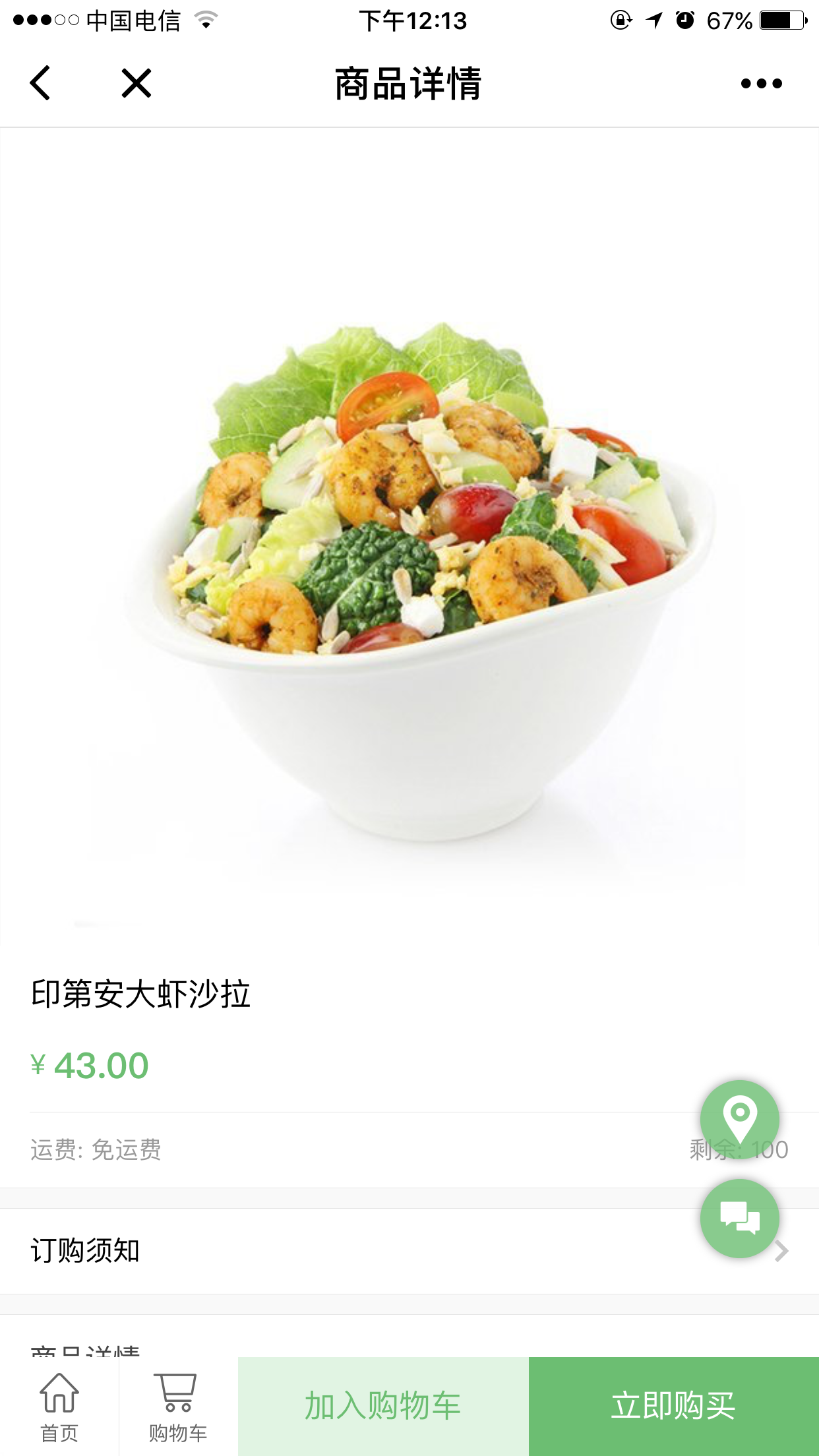Open the 购物车 shopping cart

(x=177, y=1406)
